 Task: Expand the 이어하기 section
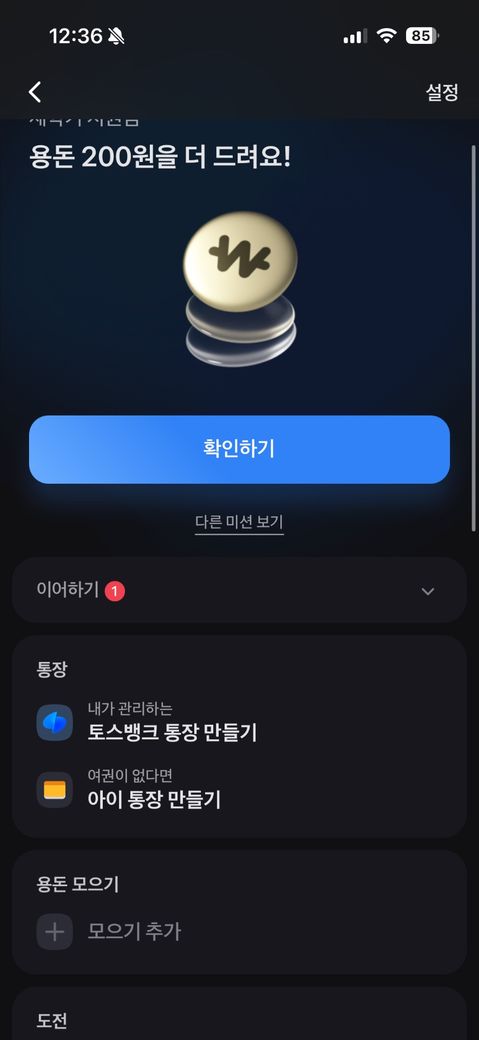[240, 590]
